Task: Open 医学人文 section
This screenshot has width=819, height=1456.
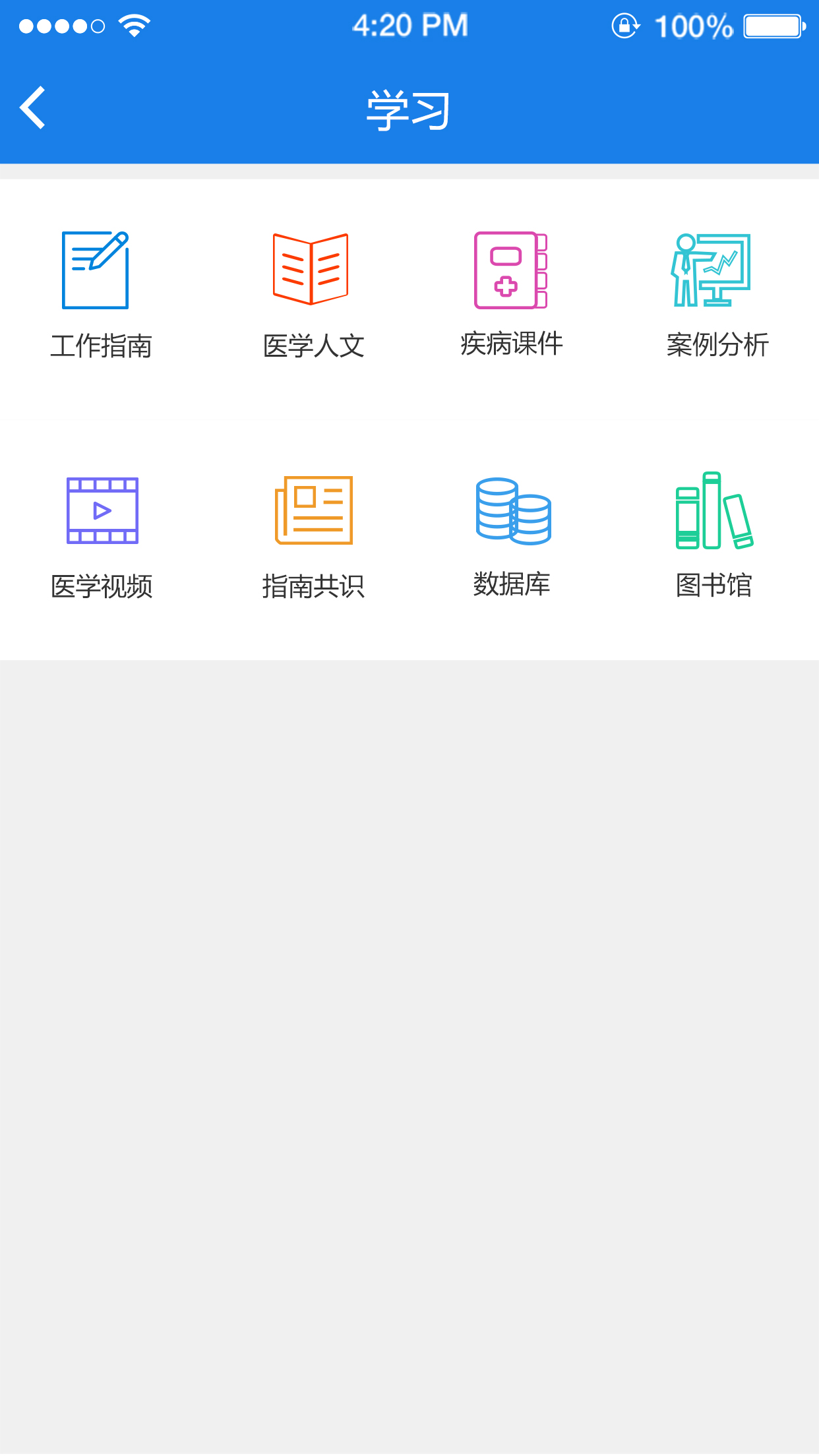Action: tap(313, 295)
